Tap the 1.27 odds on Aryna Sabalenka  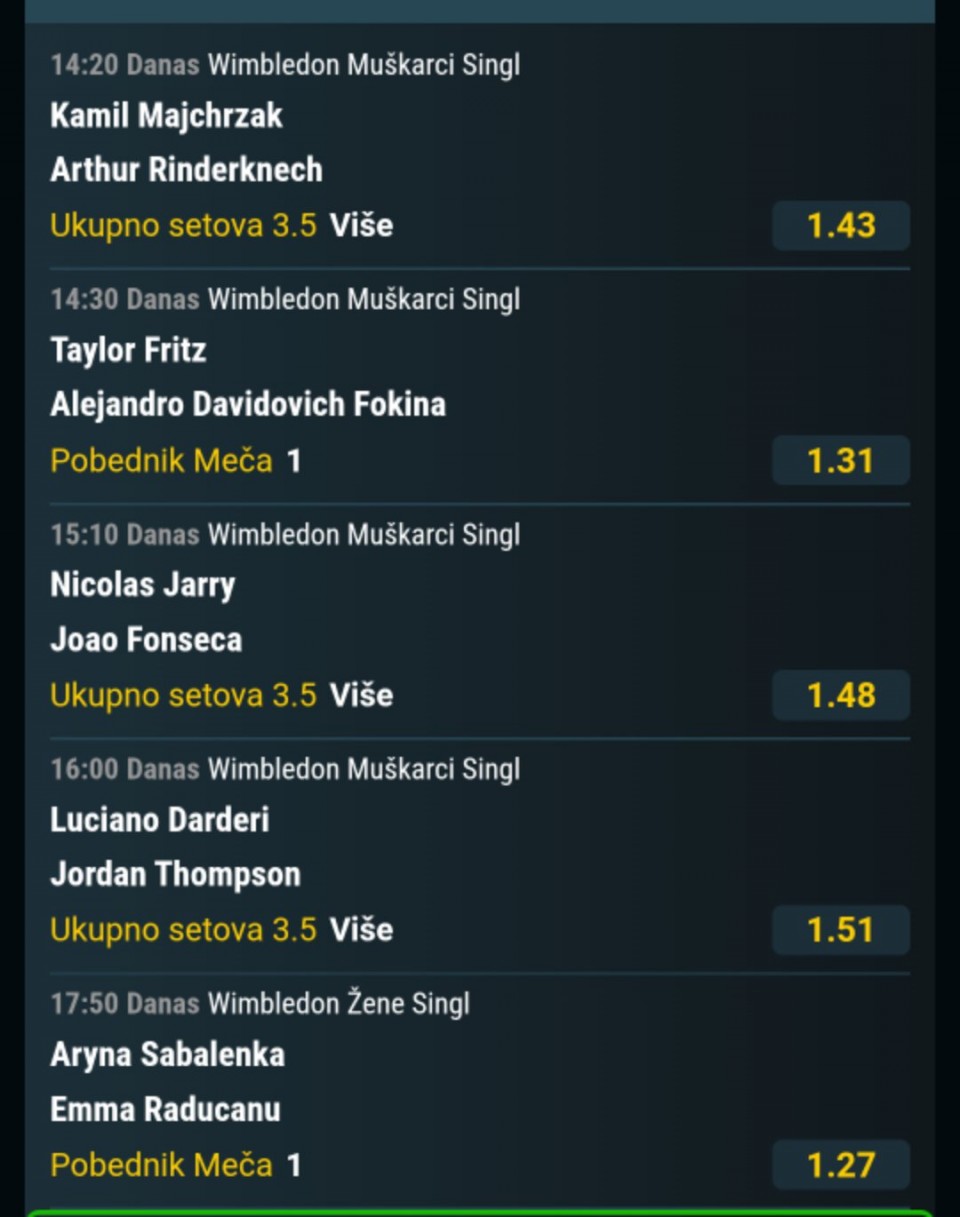840,1165
